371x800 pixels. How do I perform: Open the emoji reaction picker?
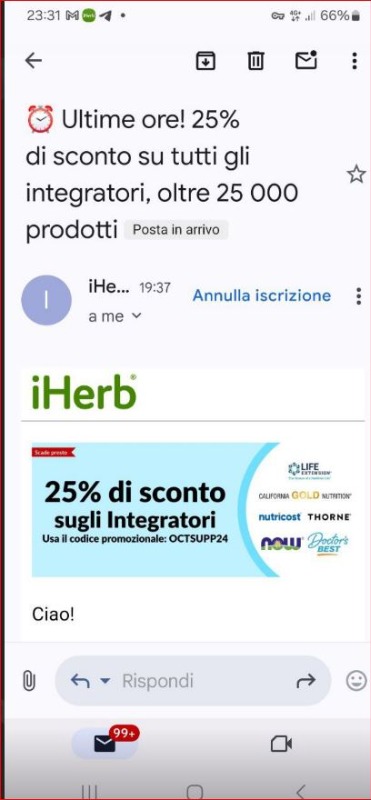(x=356, y=681)
